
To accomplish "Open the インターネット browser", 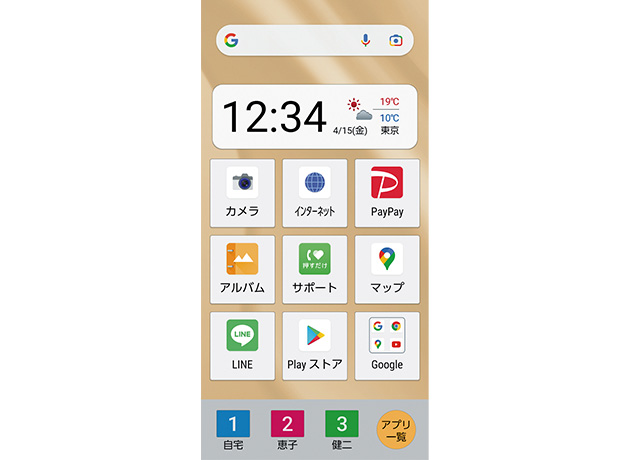I will click(x=314, y=192).
